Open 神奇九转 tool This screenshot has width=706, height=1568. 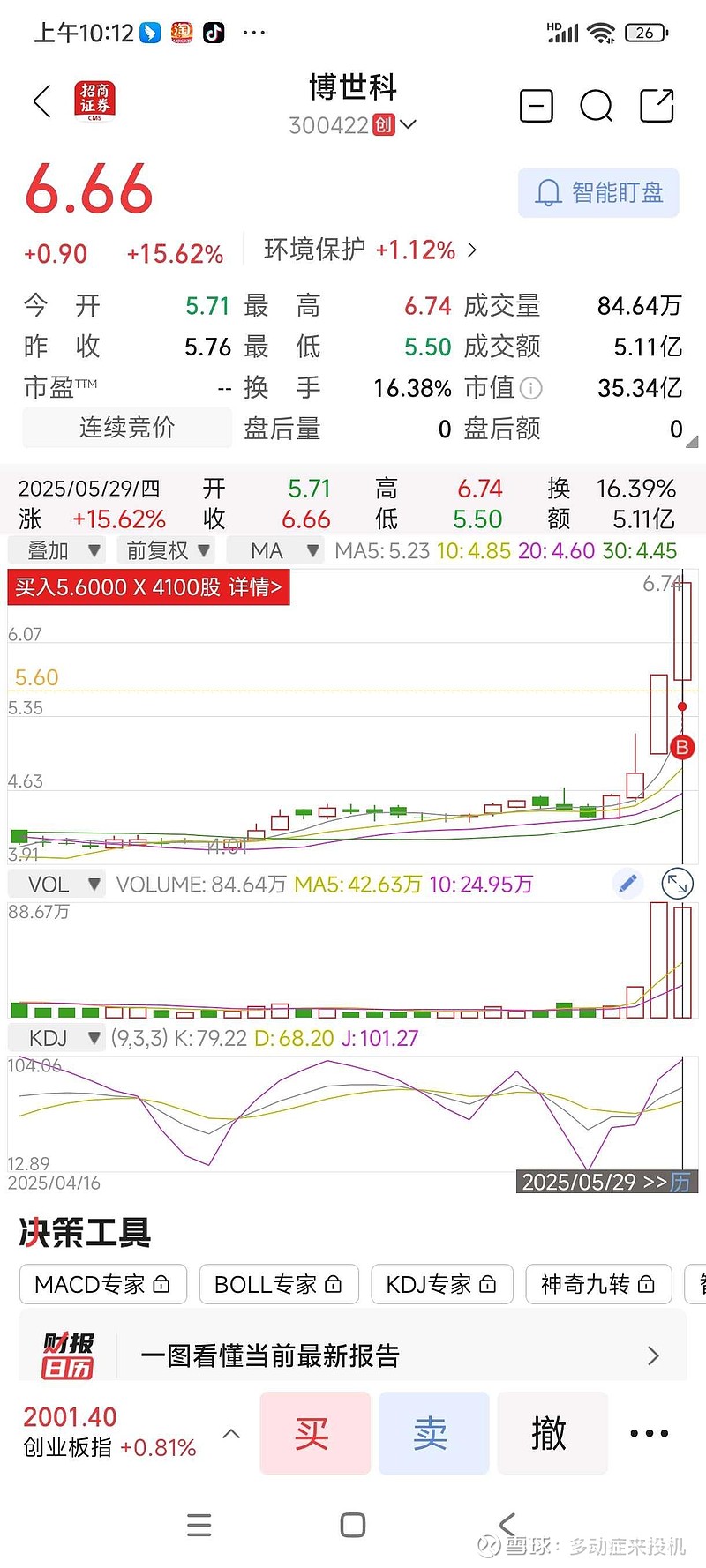click(598, 1284)
